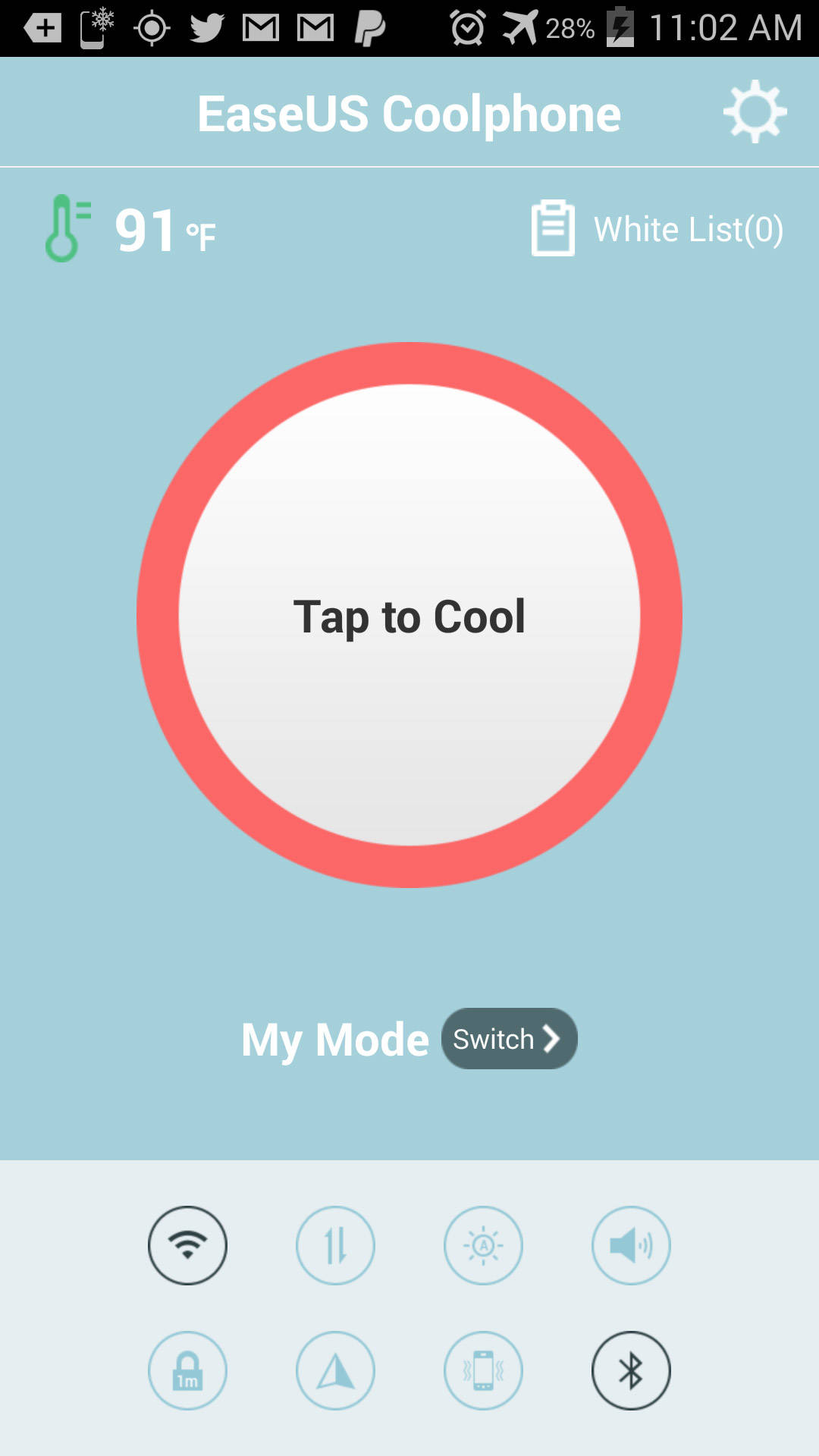
Task: Toggle the 1m screen lock timeout icon
Action: pyautogui.click(x=187, y=1370)
